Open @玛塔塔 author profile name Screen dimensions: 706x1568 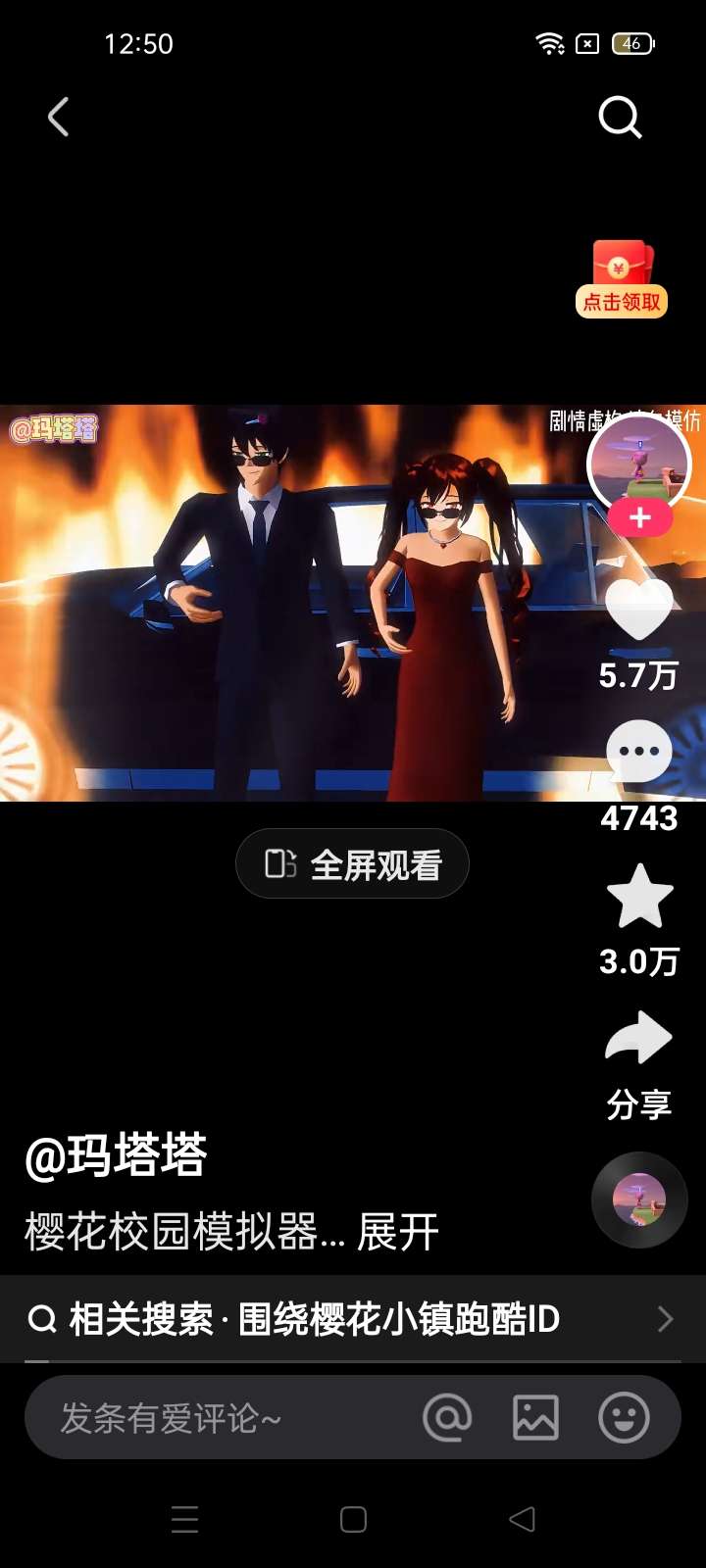116,1156
